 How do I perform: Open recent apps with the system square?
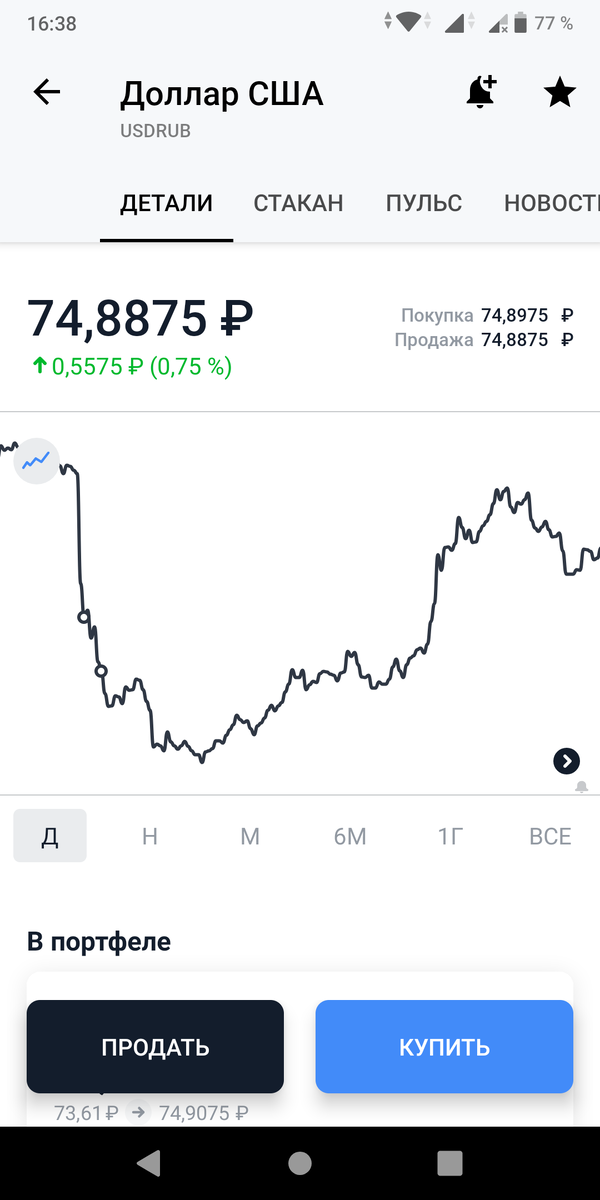tap(449, 1162)
